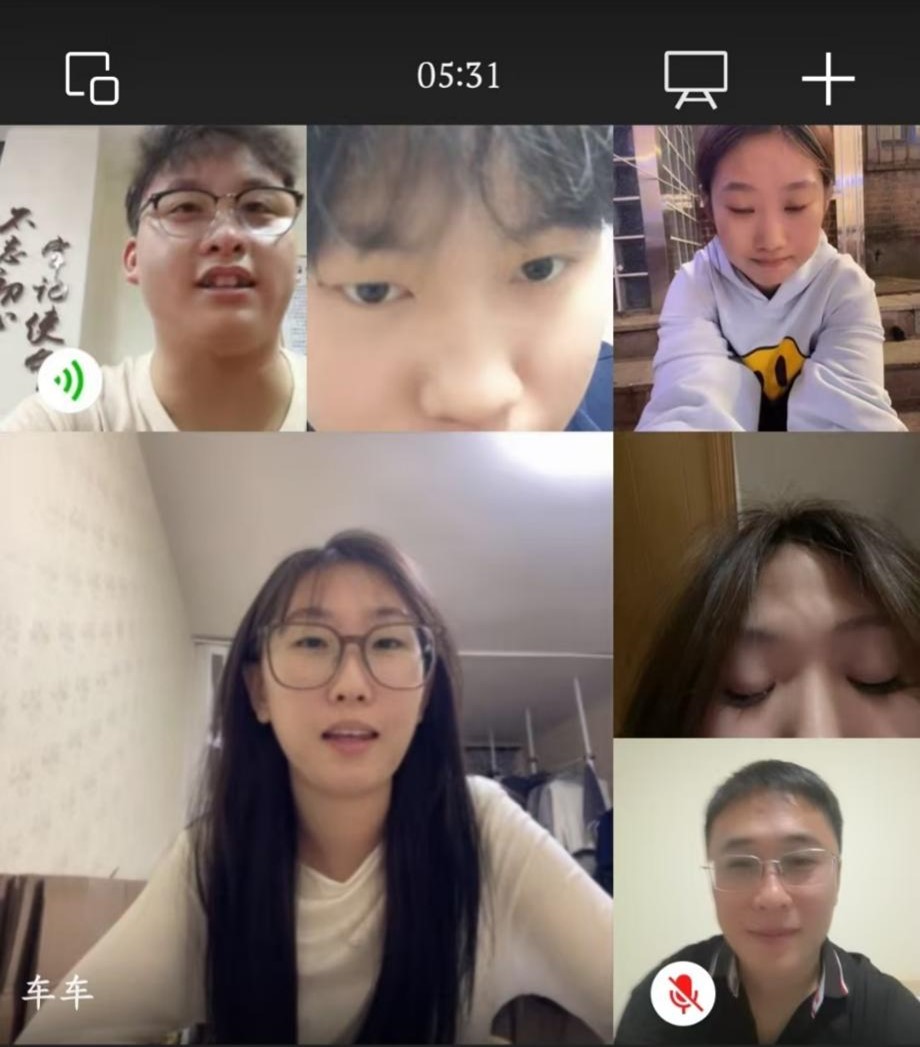Select the muted participant's video tile

(766, 892)
